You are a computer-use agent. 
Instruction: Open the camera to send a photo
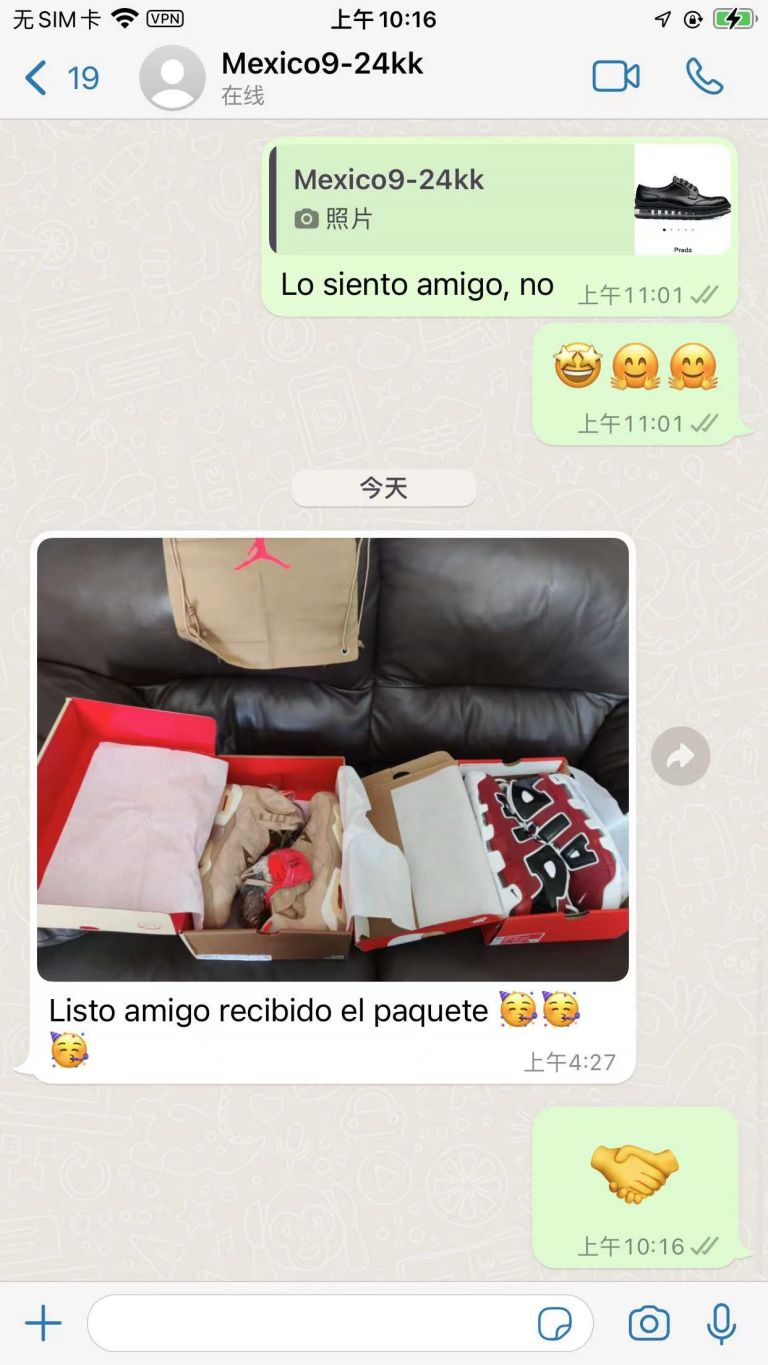tap(648, 1324)
